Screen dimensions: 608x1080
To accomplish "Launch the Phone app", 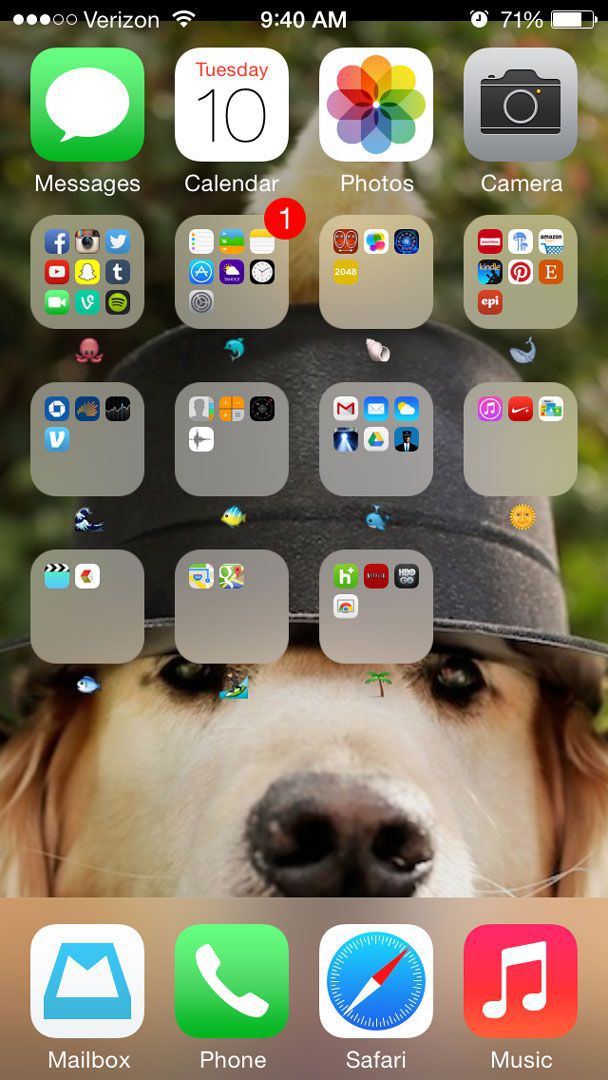I will 231,980.
